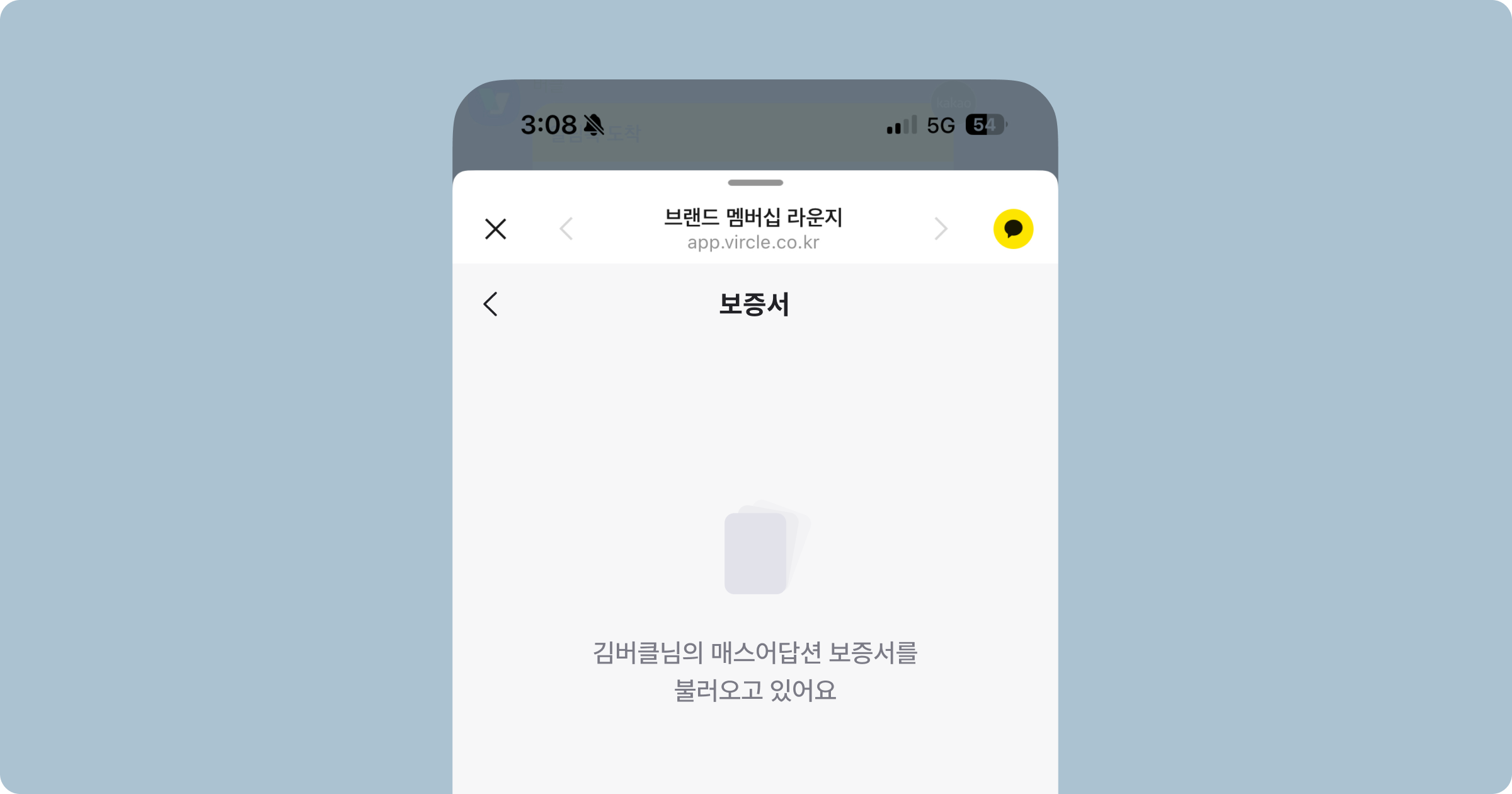Go back in browser history

pyautogui.click(x=566, y=229)
